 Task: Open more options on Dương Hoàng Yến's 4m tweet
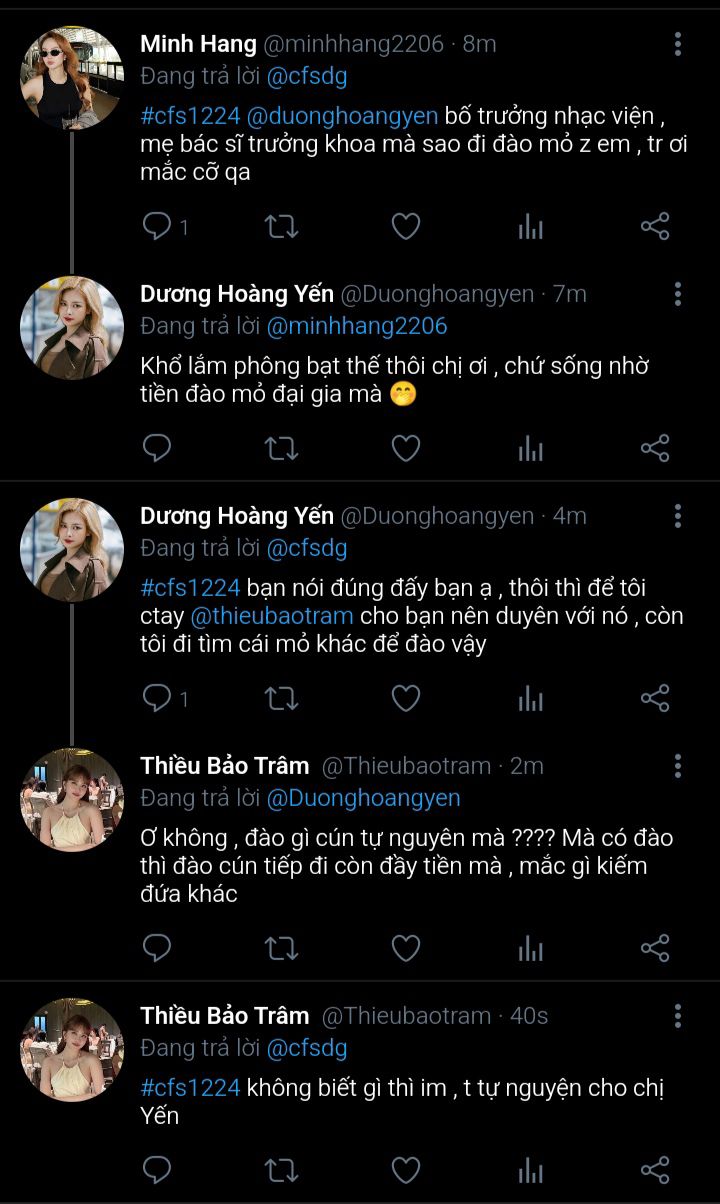(x=678, y=516)
